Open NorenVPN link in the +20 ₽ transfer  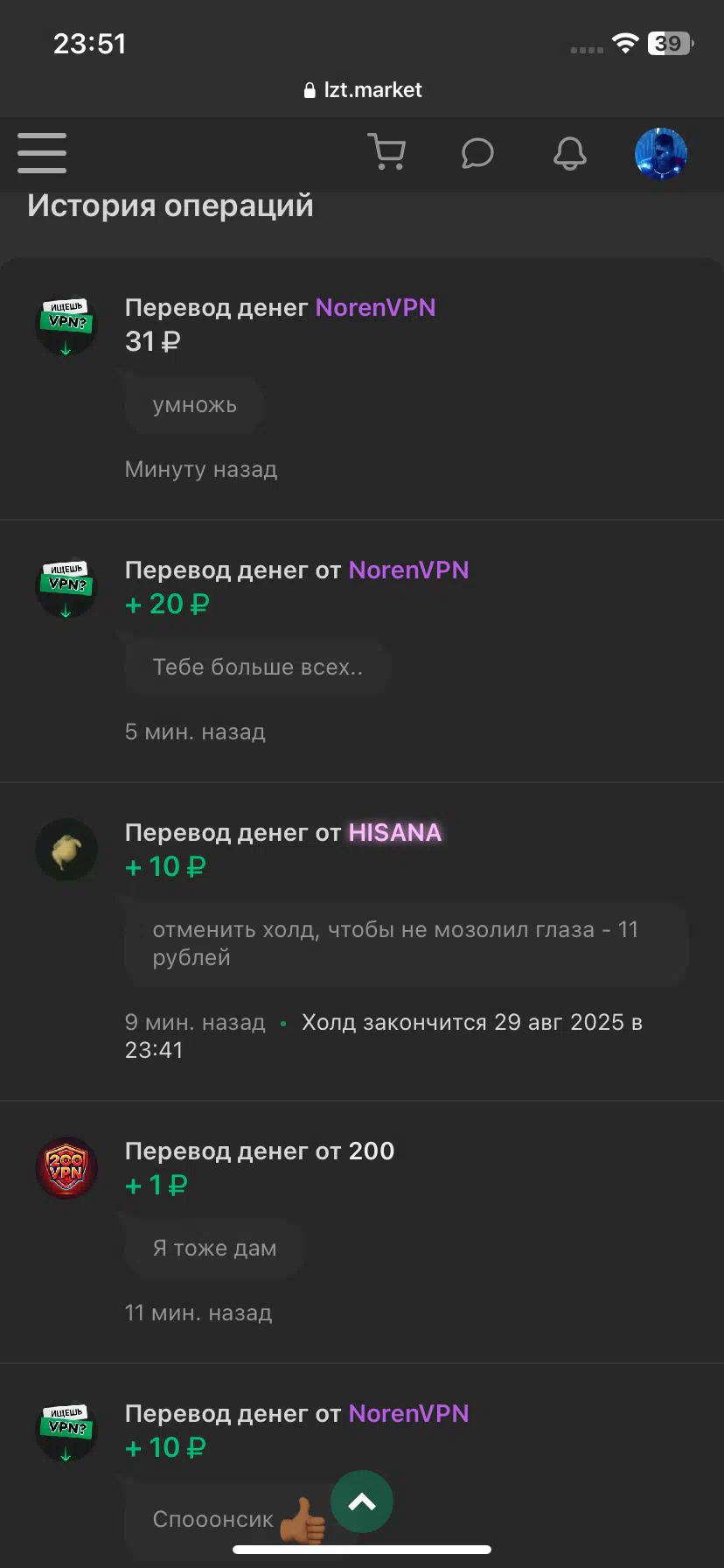coord(408,570)
